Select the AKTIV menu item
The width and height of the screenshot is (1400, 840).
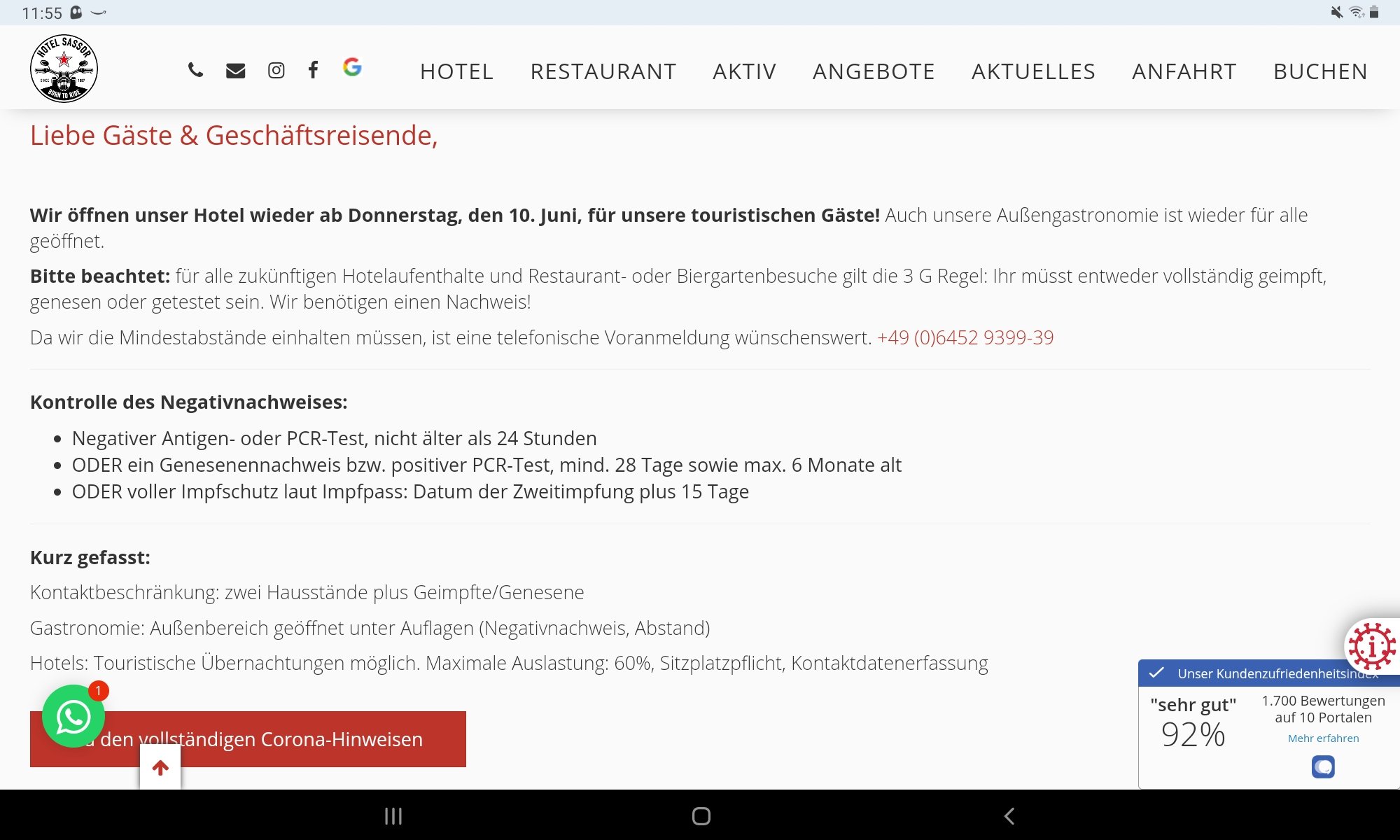[x=744, y=71]
